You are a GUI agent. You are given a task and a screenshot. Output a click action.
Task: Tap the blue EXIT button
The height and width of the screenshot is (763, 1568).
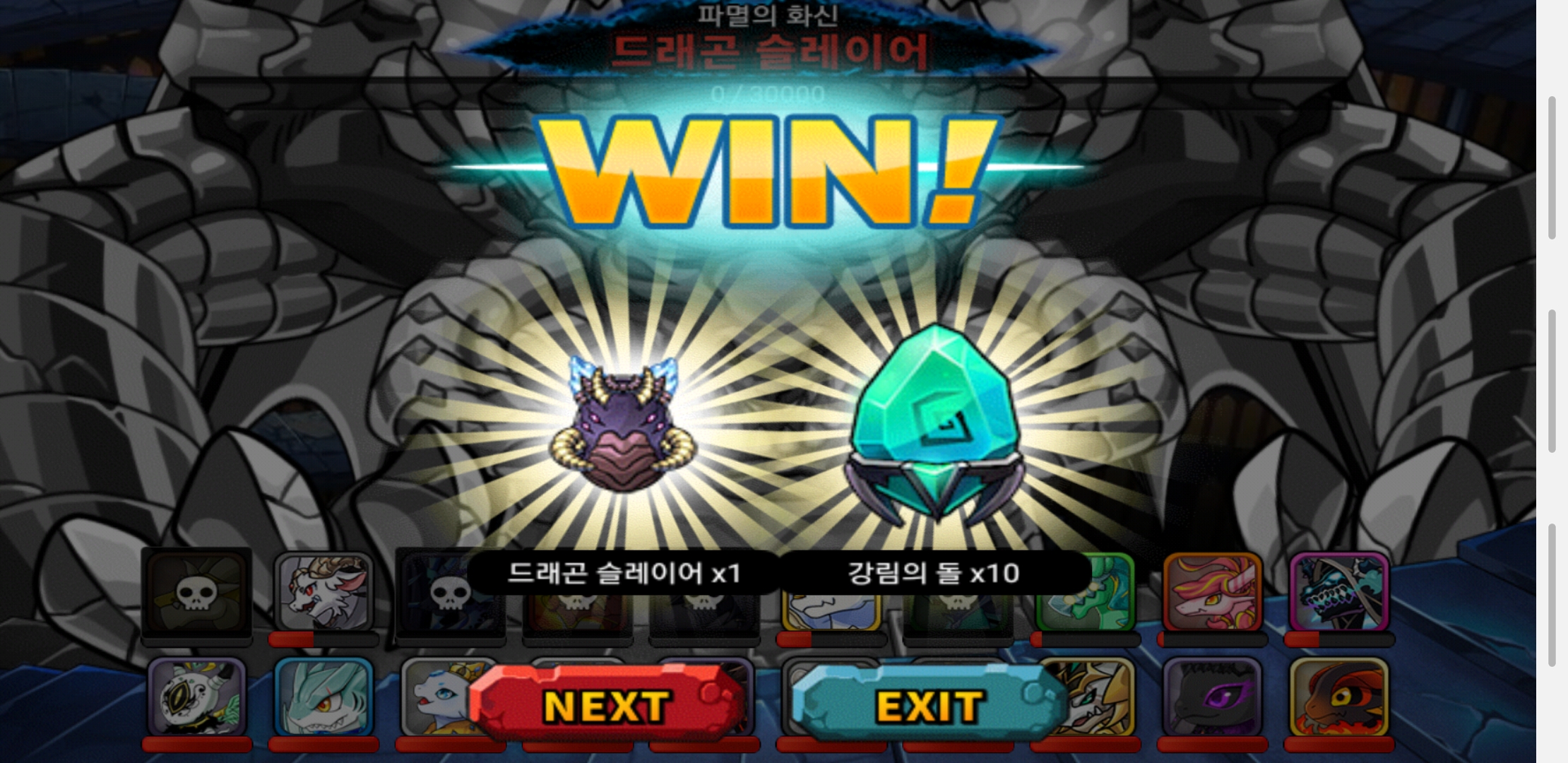[x=929, y=704]
